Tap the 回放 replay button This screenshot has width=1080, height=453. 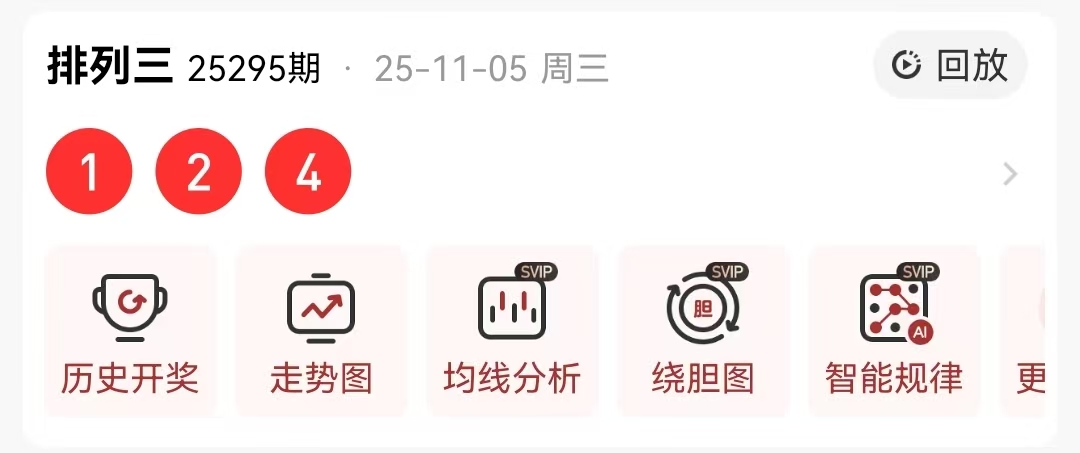950,66
